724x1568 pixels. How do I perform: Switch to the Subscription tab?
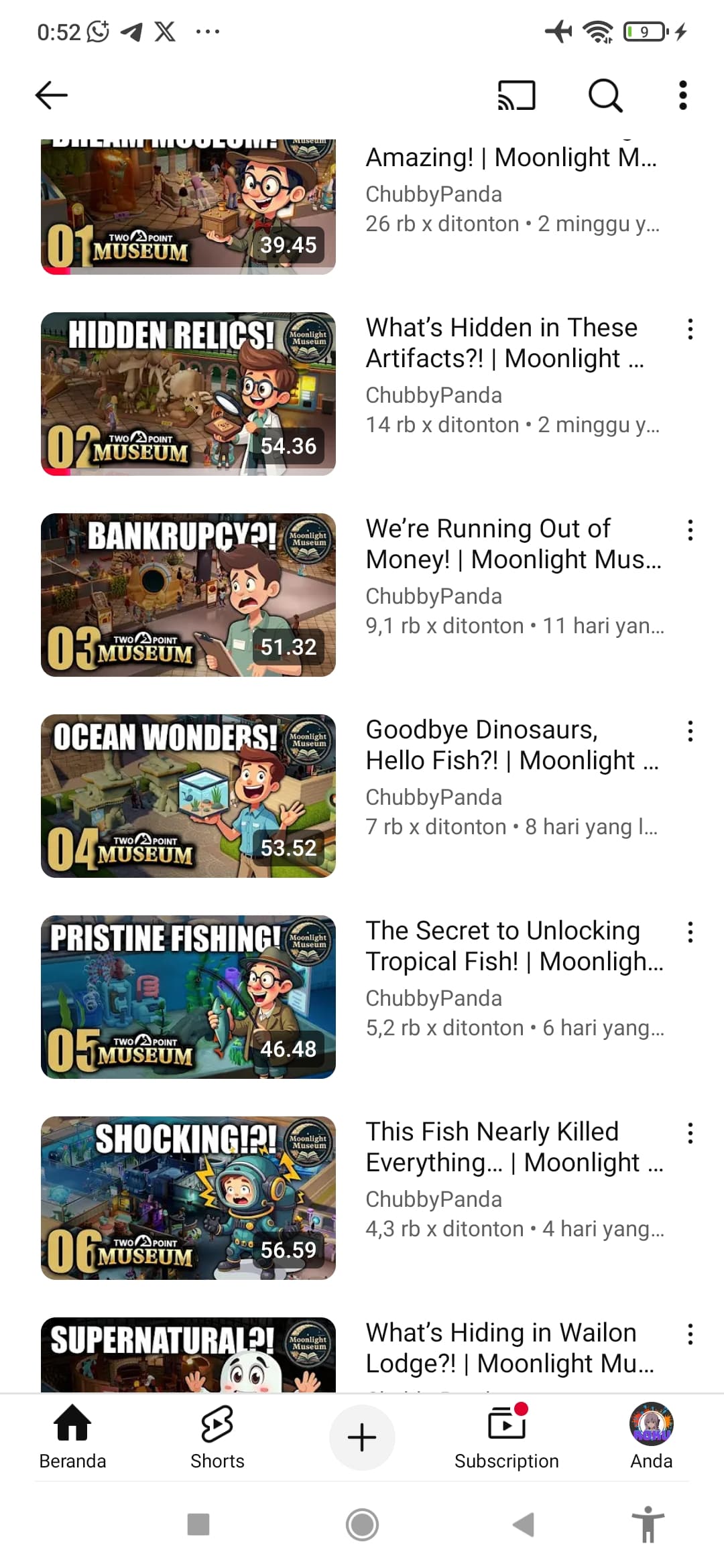[x=506, y=1437]
